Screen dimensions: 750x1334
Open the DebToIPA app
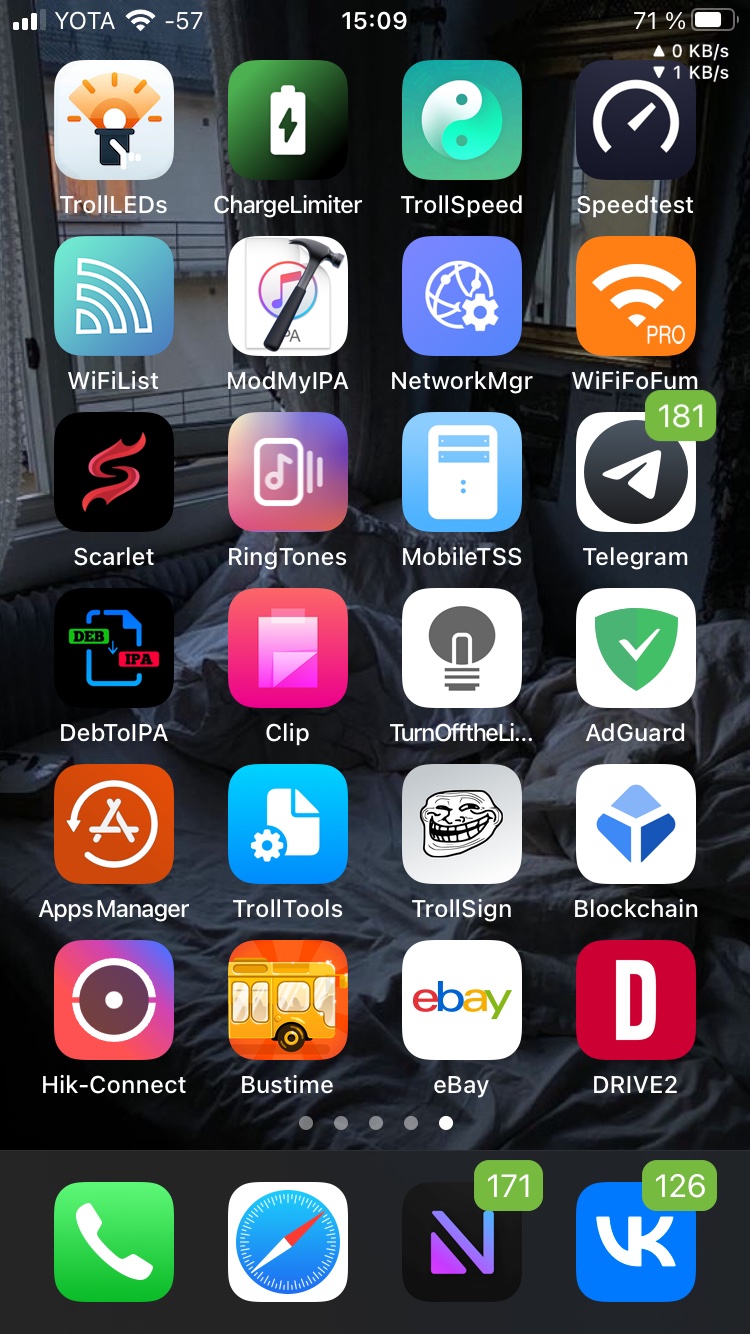[114, 649]
